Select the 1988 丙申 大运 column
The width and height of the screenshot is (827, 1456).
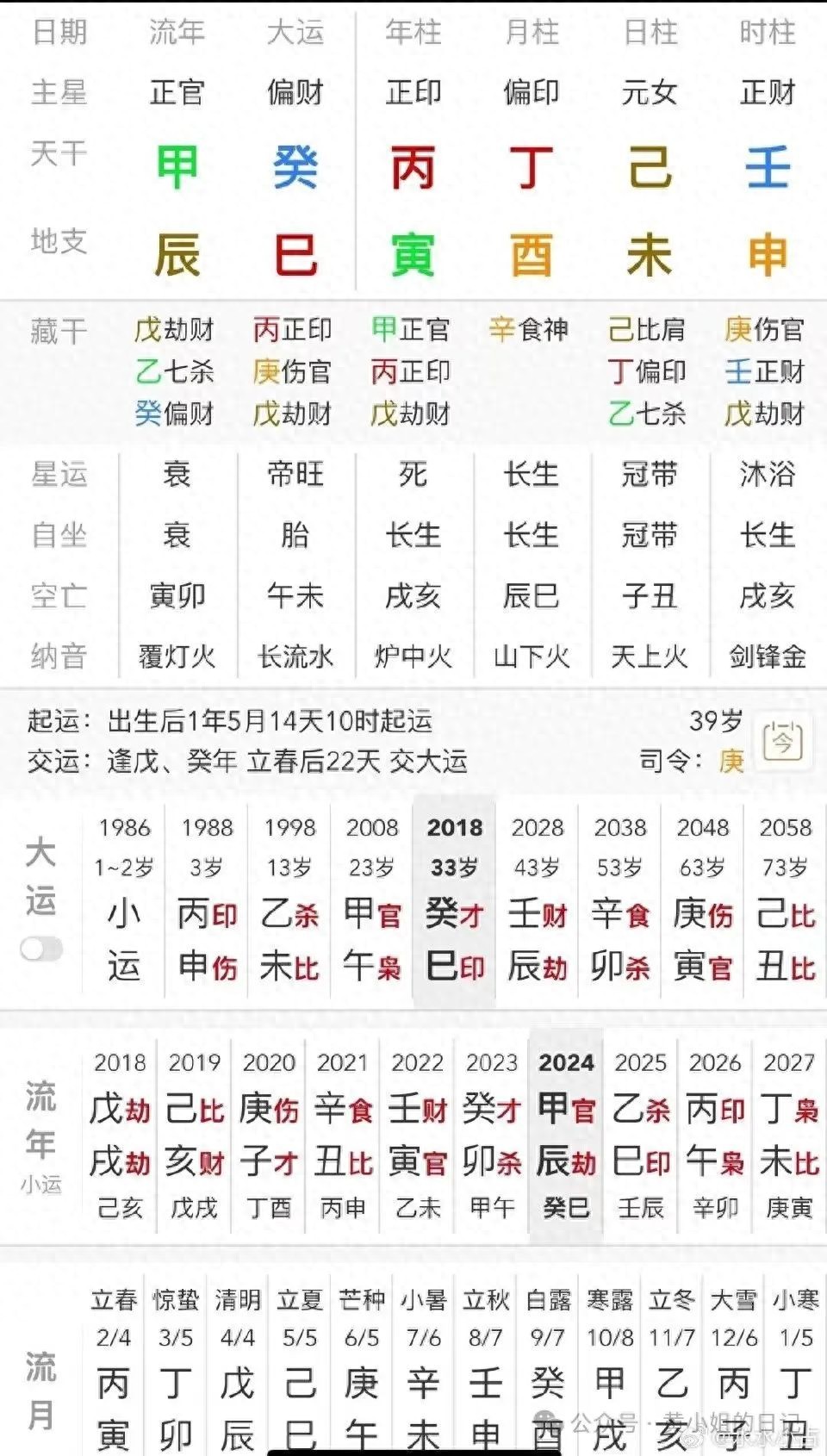(207, 905)
